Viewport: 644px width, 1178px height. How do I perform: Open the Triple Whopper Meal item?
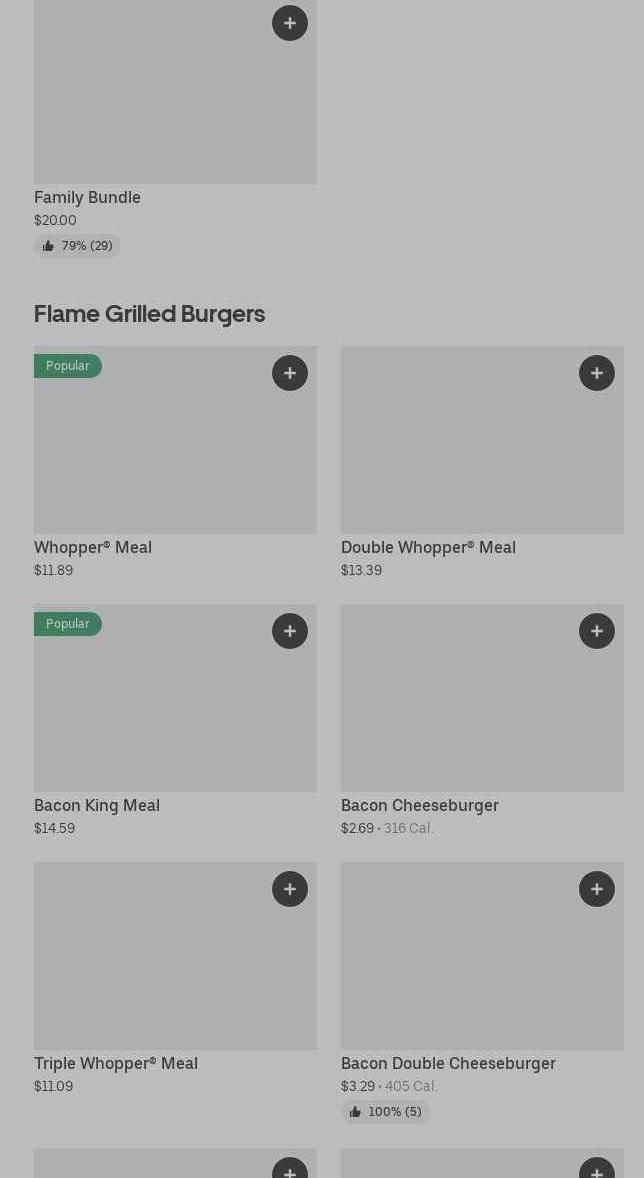click(x=116, y=1064)
